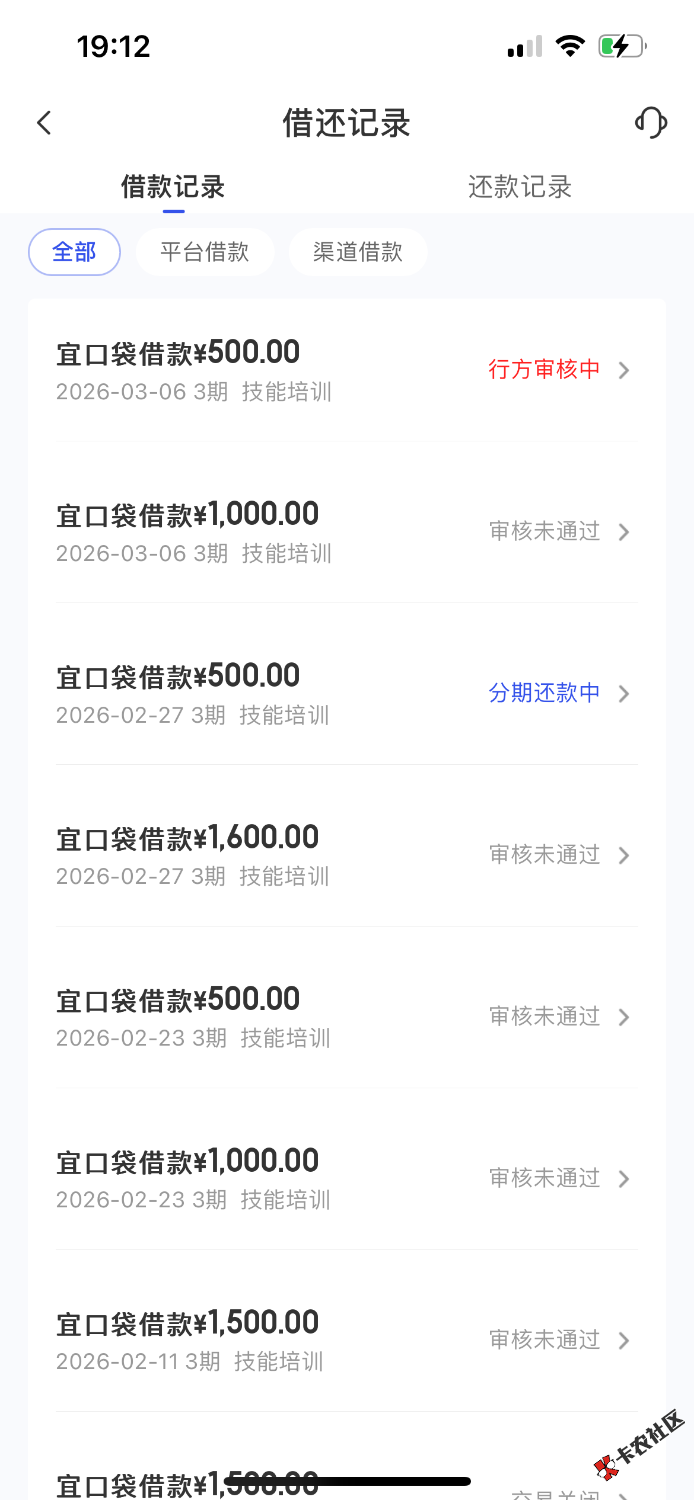Filter by 平台借款

tap(204, 252)
